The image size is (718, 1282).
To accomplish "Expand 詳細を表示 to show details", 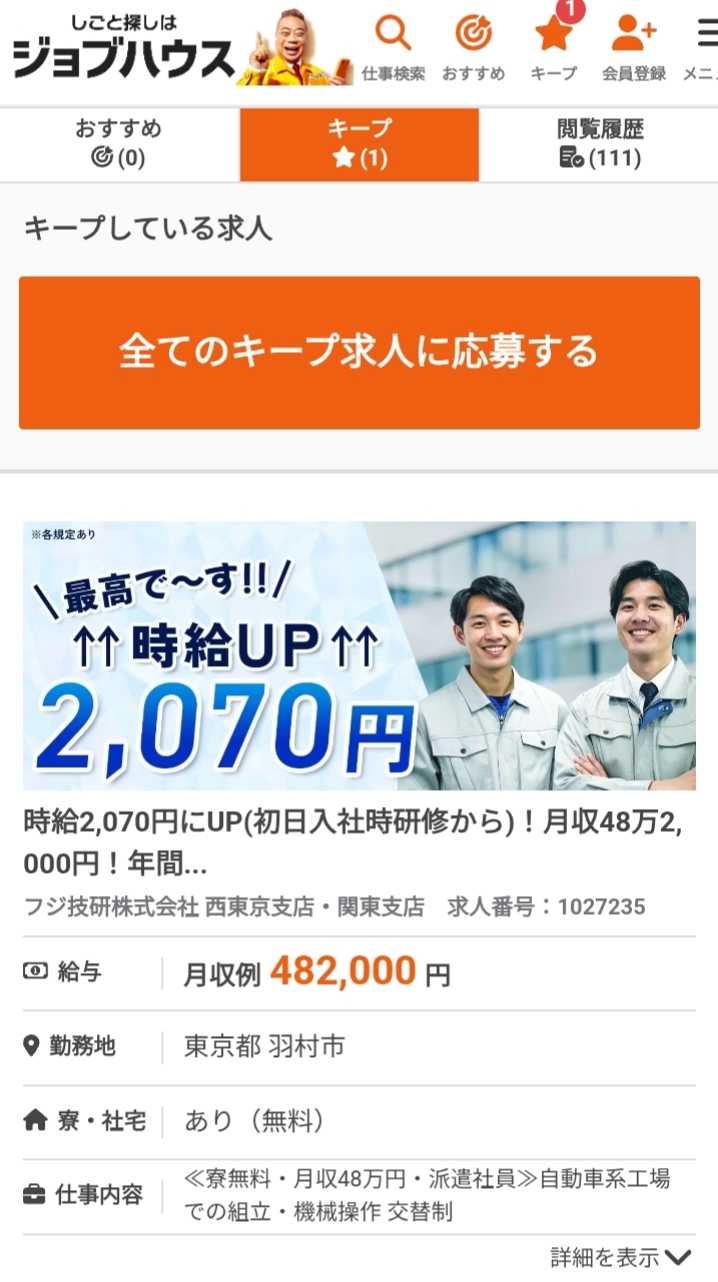I will click(621, 1257).
